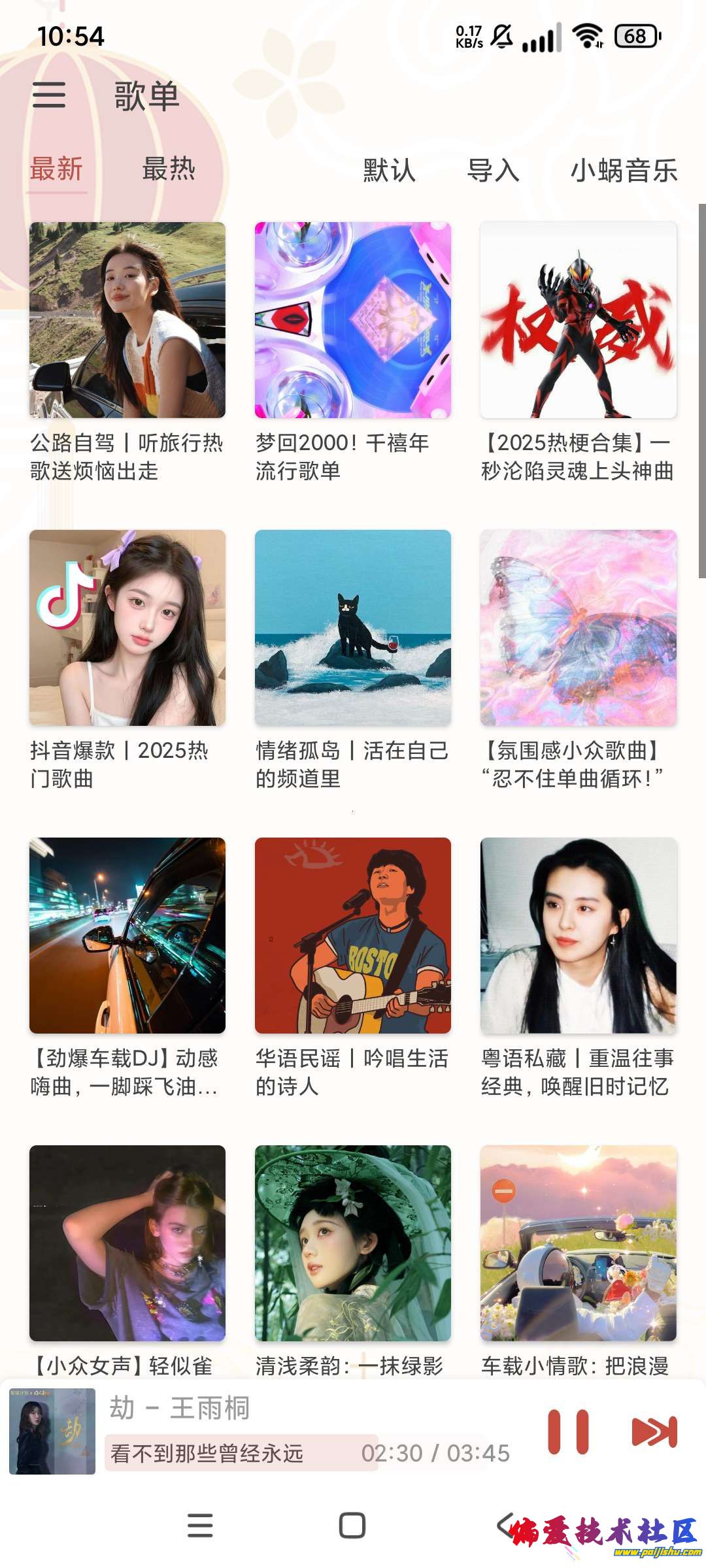This screenshot has width=706, height=1568.
Task: Go to the system home screen
Action: [352, 1526]
